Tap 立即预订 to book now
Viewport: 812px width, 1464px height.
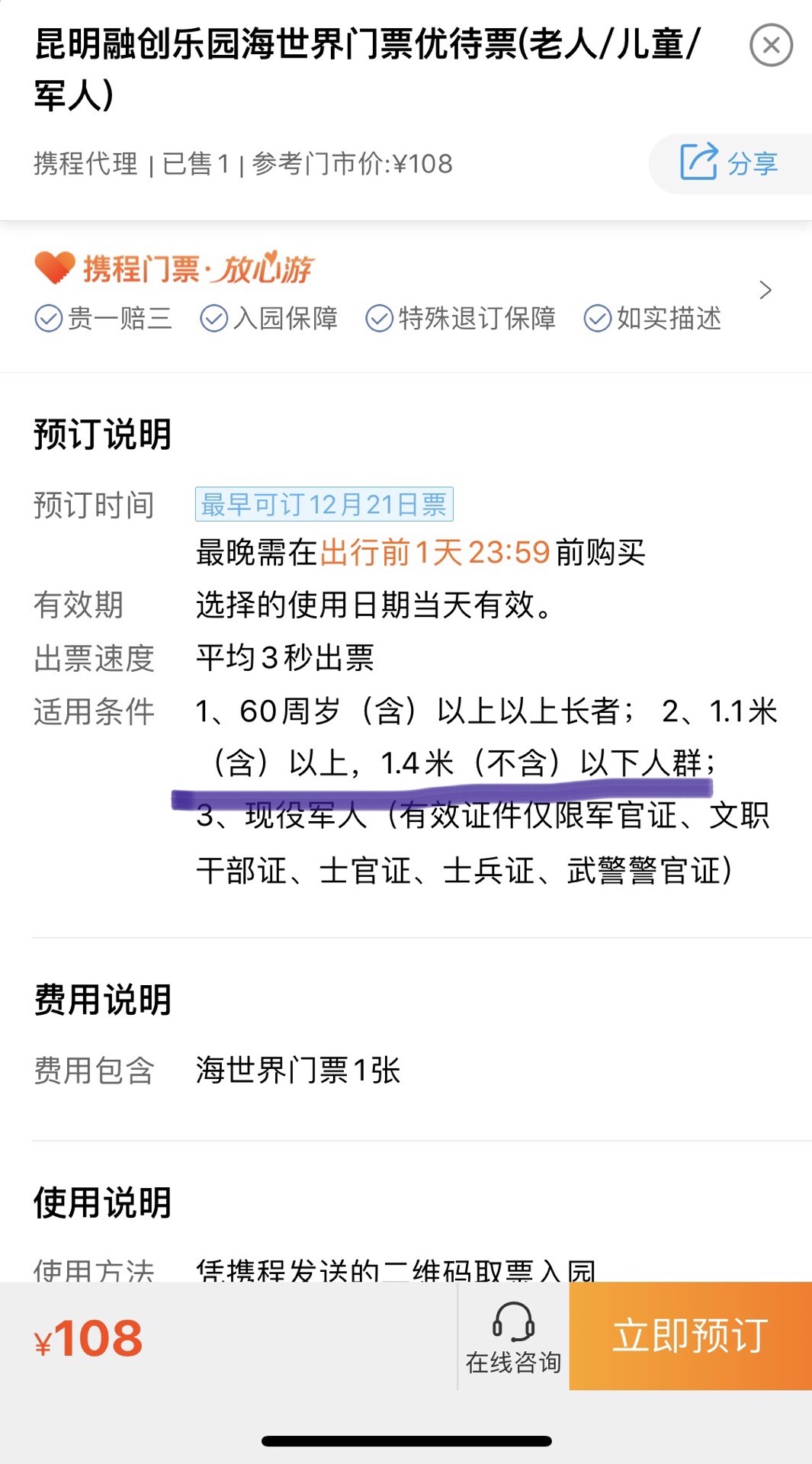point(690,1336)
